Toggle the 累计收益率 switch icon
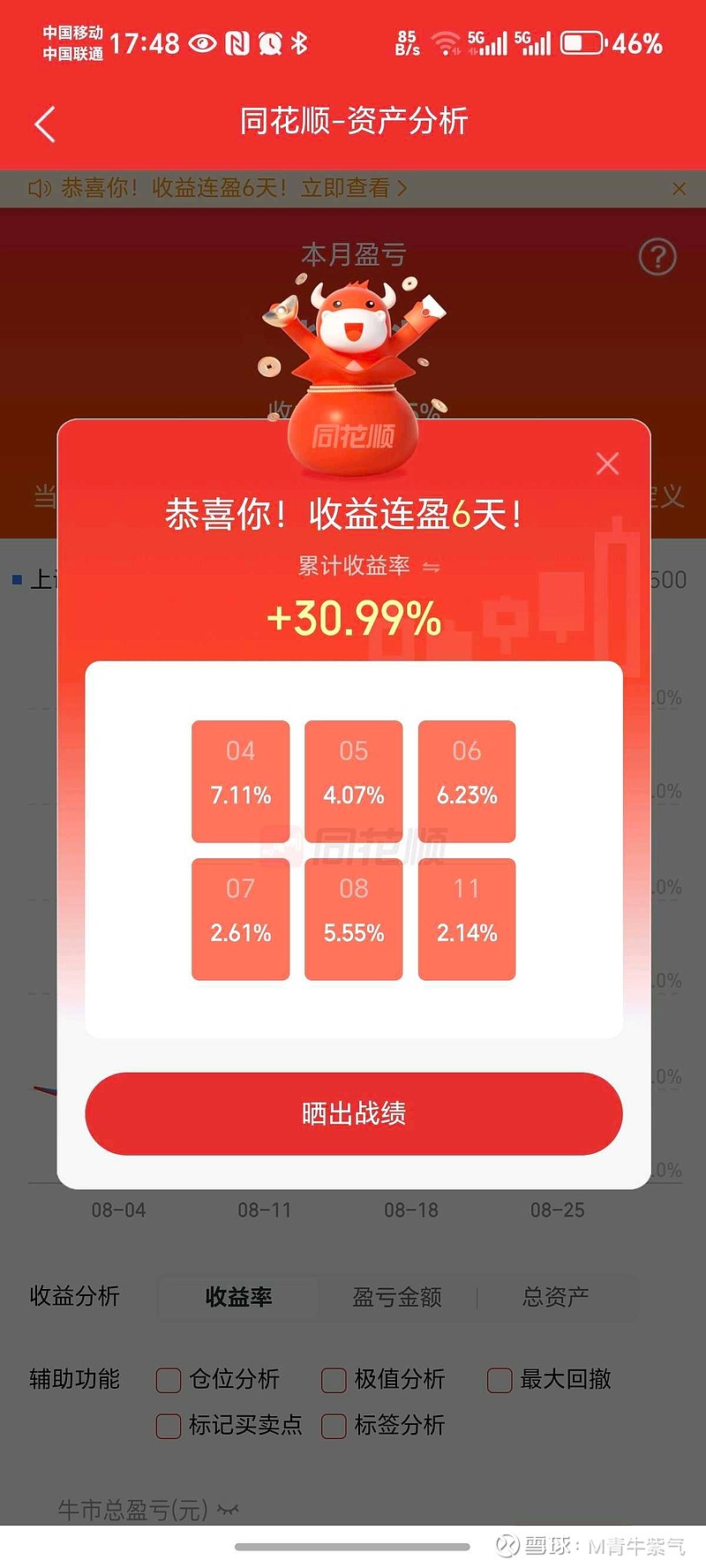The height and width of the screenshot is (1568, 706). 431,566
